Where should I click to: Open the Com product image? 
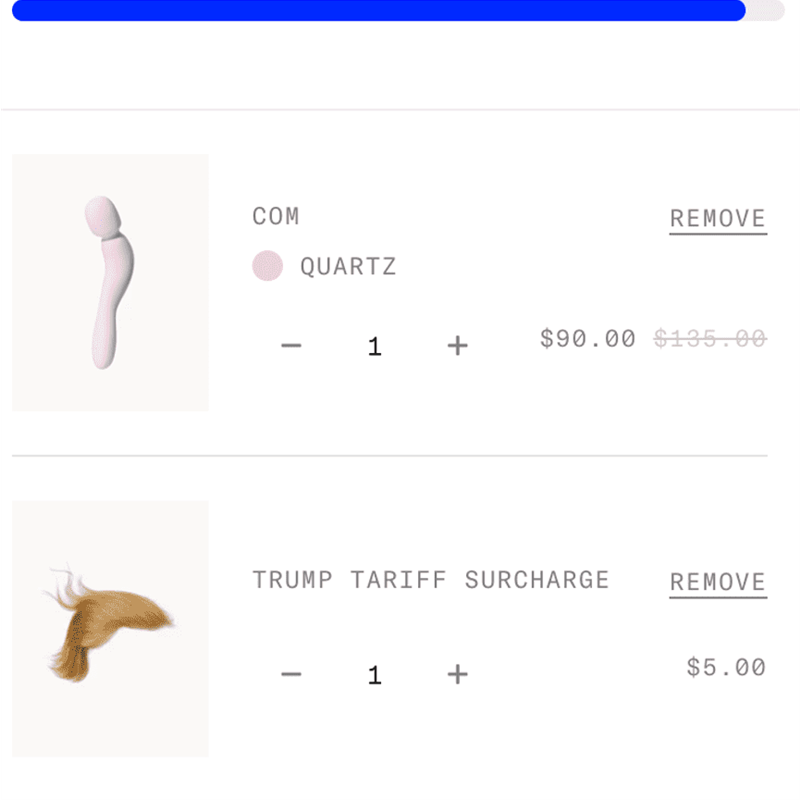(110, 282)
